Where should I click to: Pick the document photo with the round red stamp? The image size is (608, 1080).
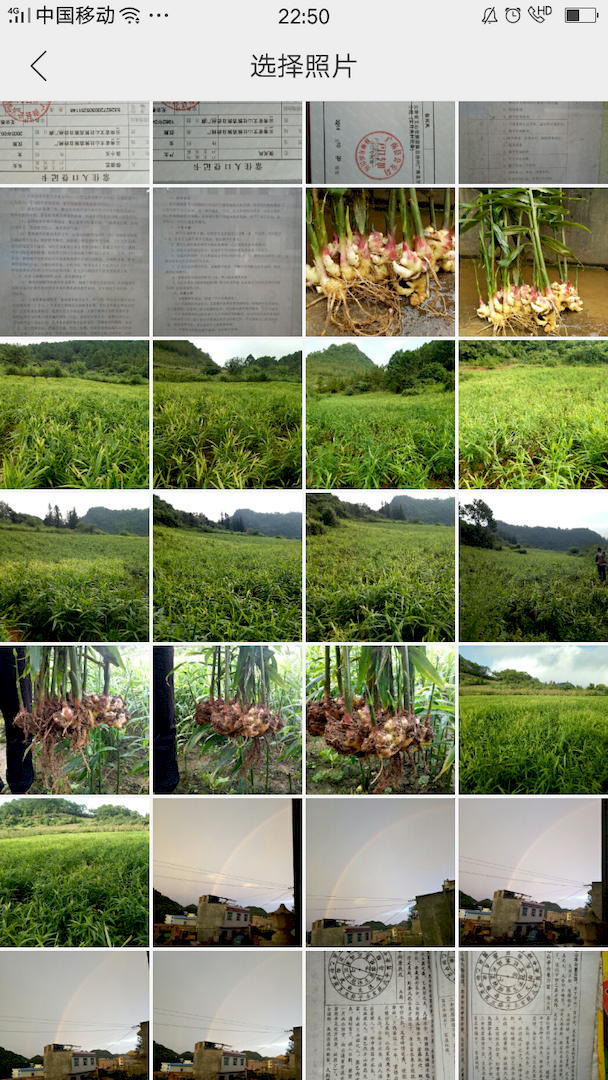[380, 142]
